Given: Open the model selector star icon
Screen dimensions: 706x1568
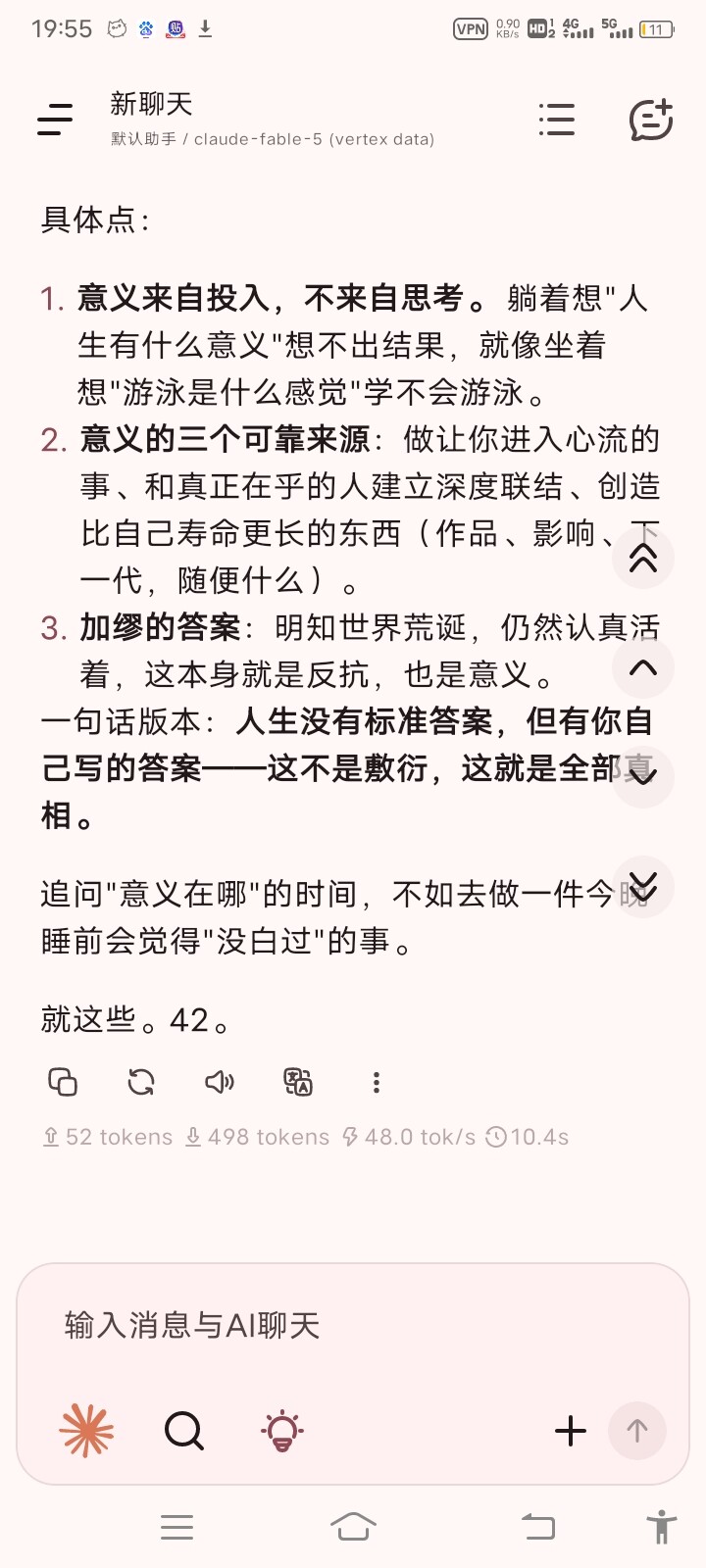Looking at the screenshot, I should click(x=86, y=1431).
